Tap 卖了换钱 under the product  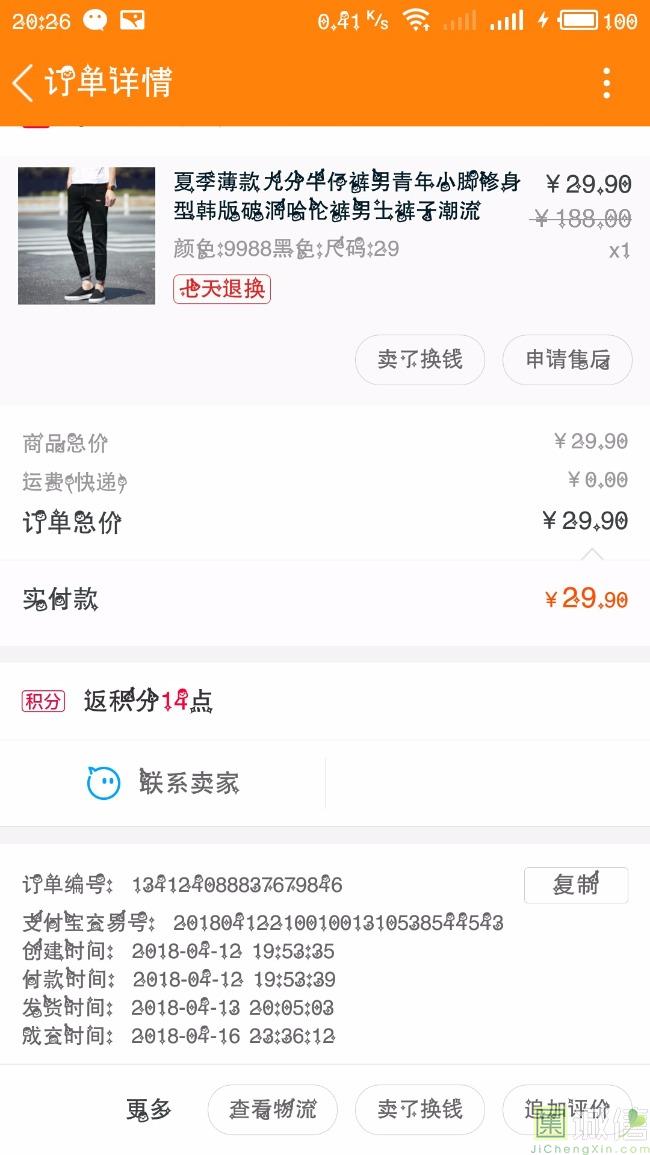coord(420,360)
